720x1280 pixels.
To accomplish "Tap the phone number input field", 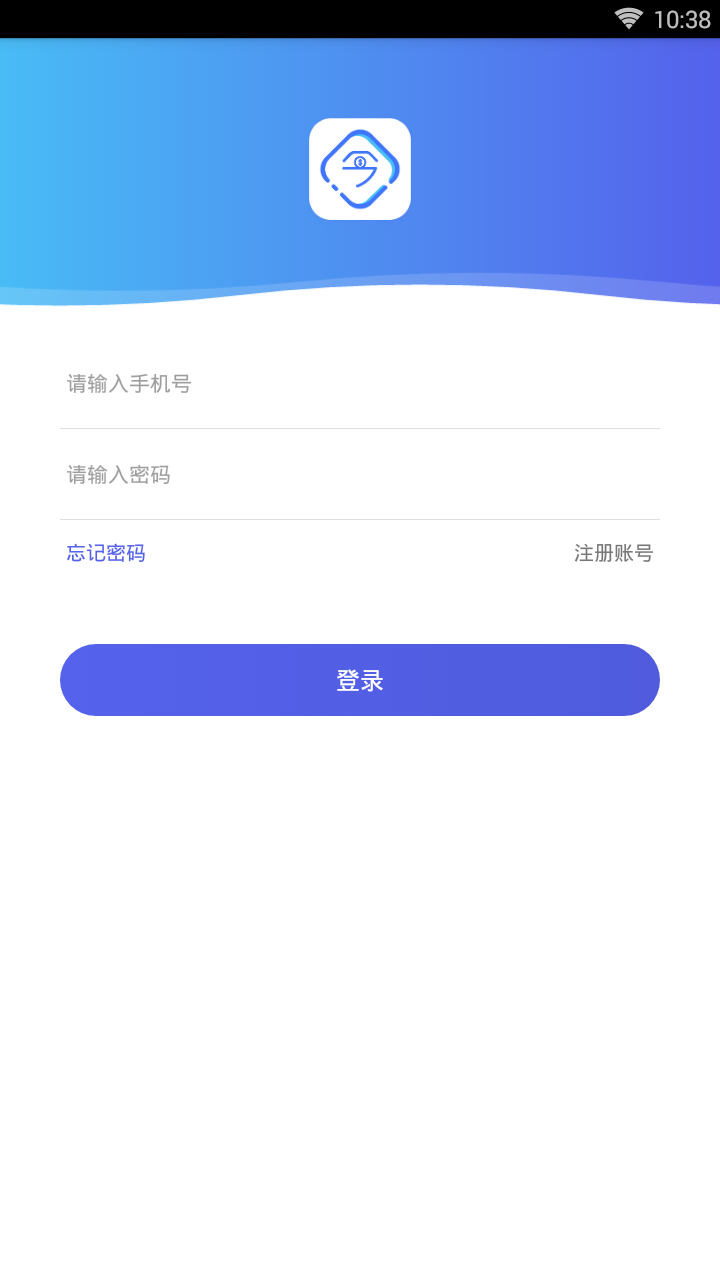I will (360, 384).
